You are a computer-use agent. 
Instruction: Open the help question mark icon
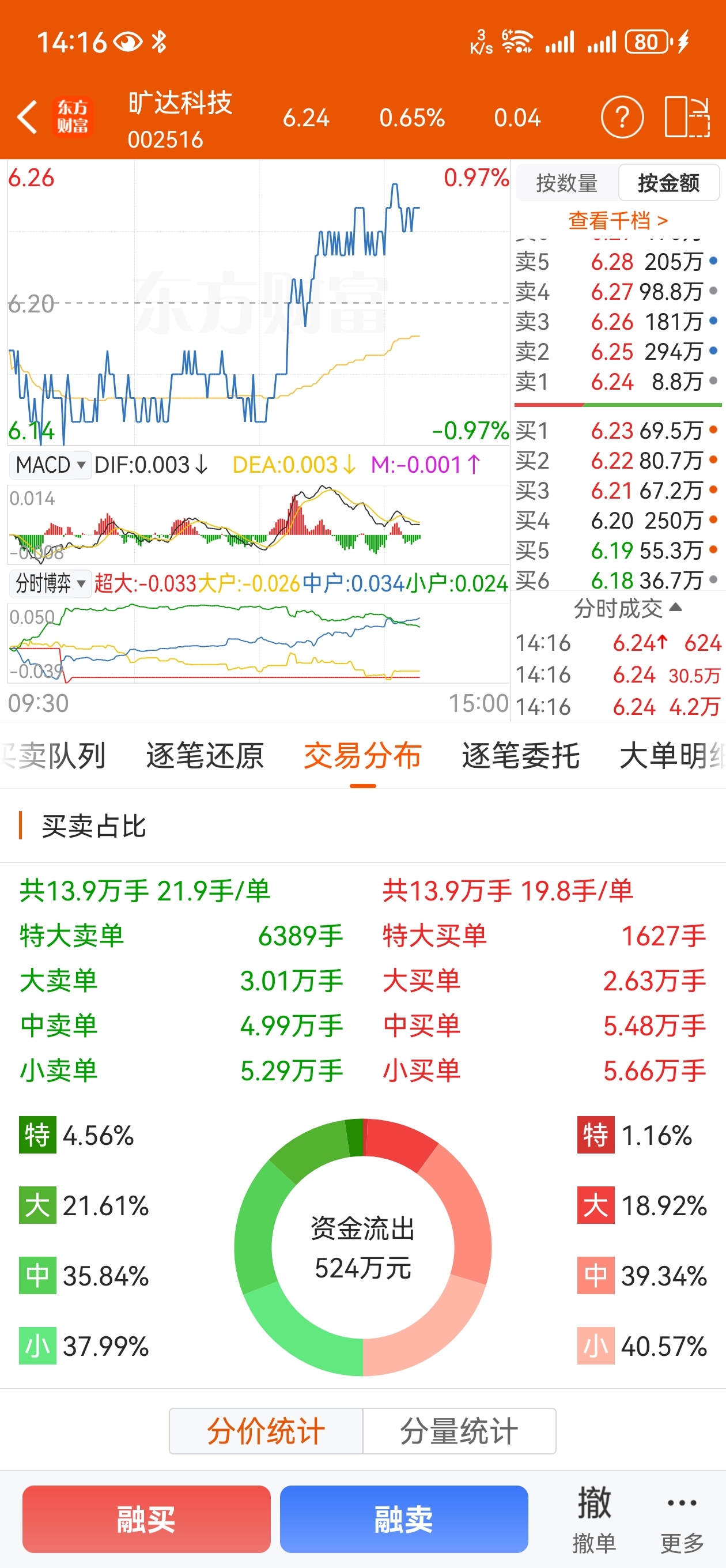[x=621, y=117]
